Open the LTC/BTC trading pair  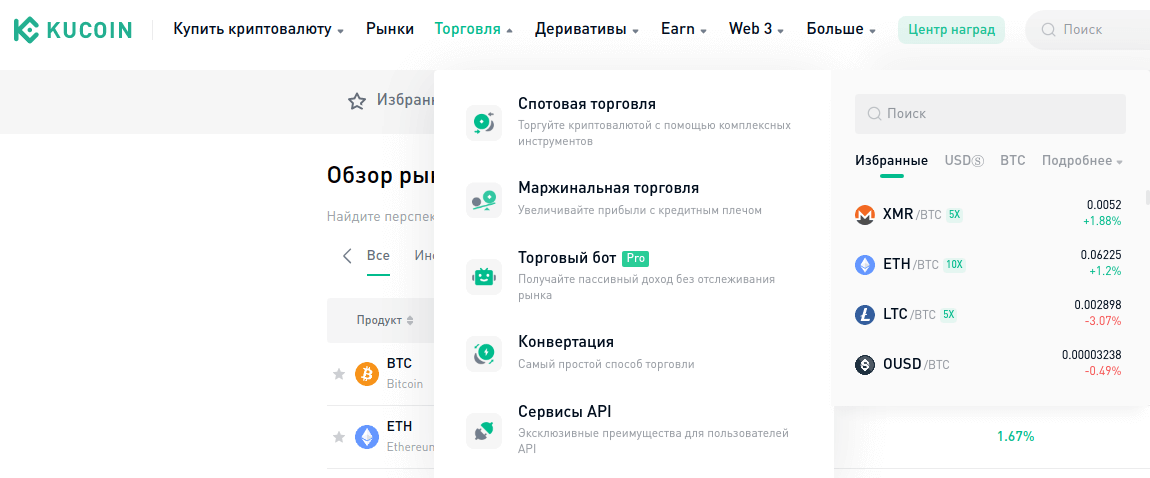point(908,314)
